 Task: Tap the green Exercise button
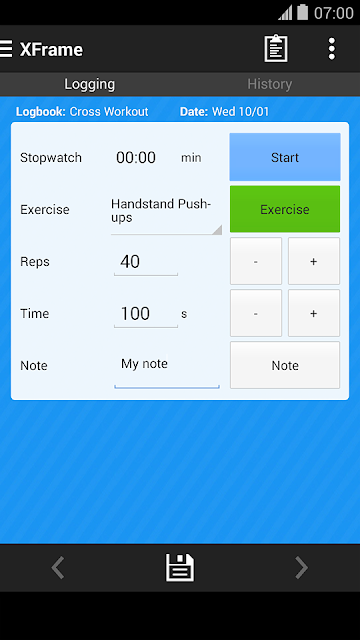(285, 209)
